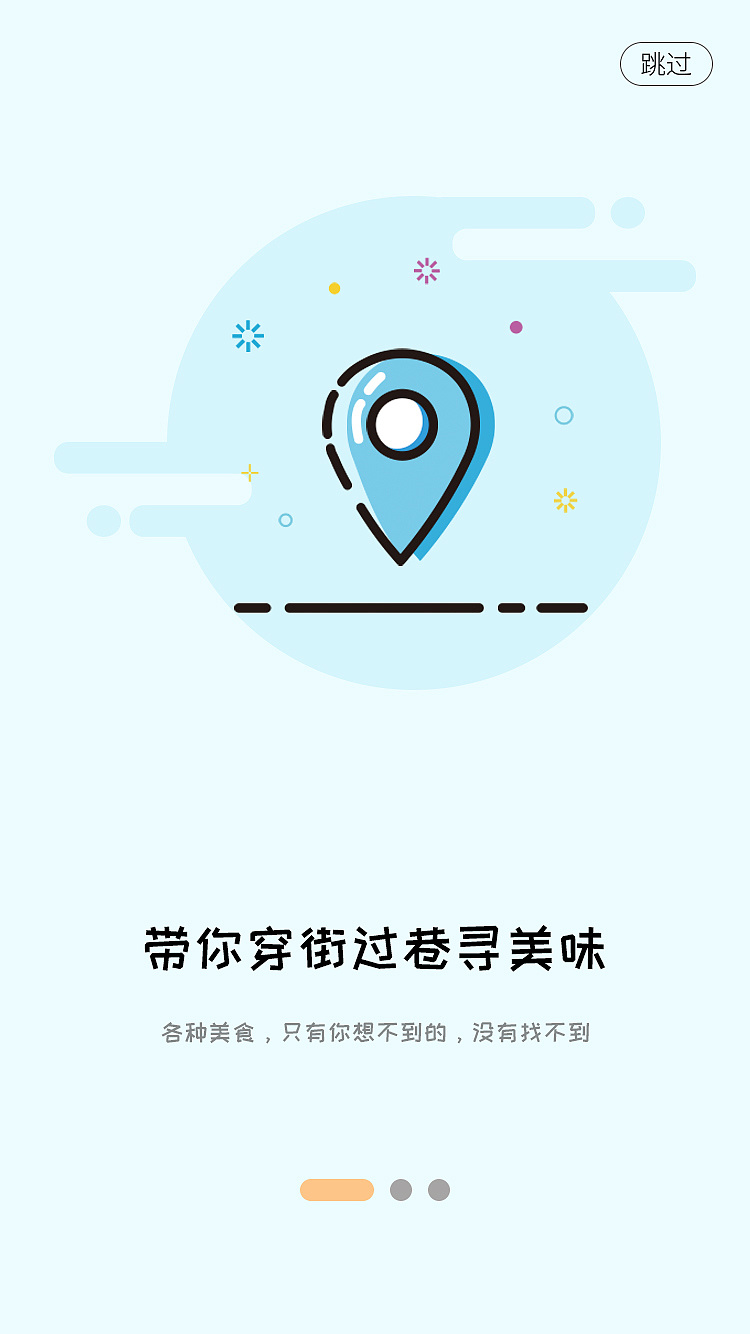Image resolution: width=750 pixels, height=1334 pixels.
Task: Tap the last gray page indicator dot
Action: click(x=437, y=1190)
